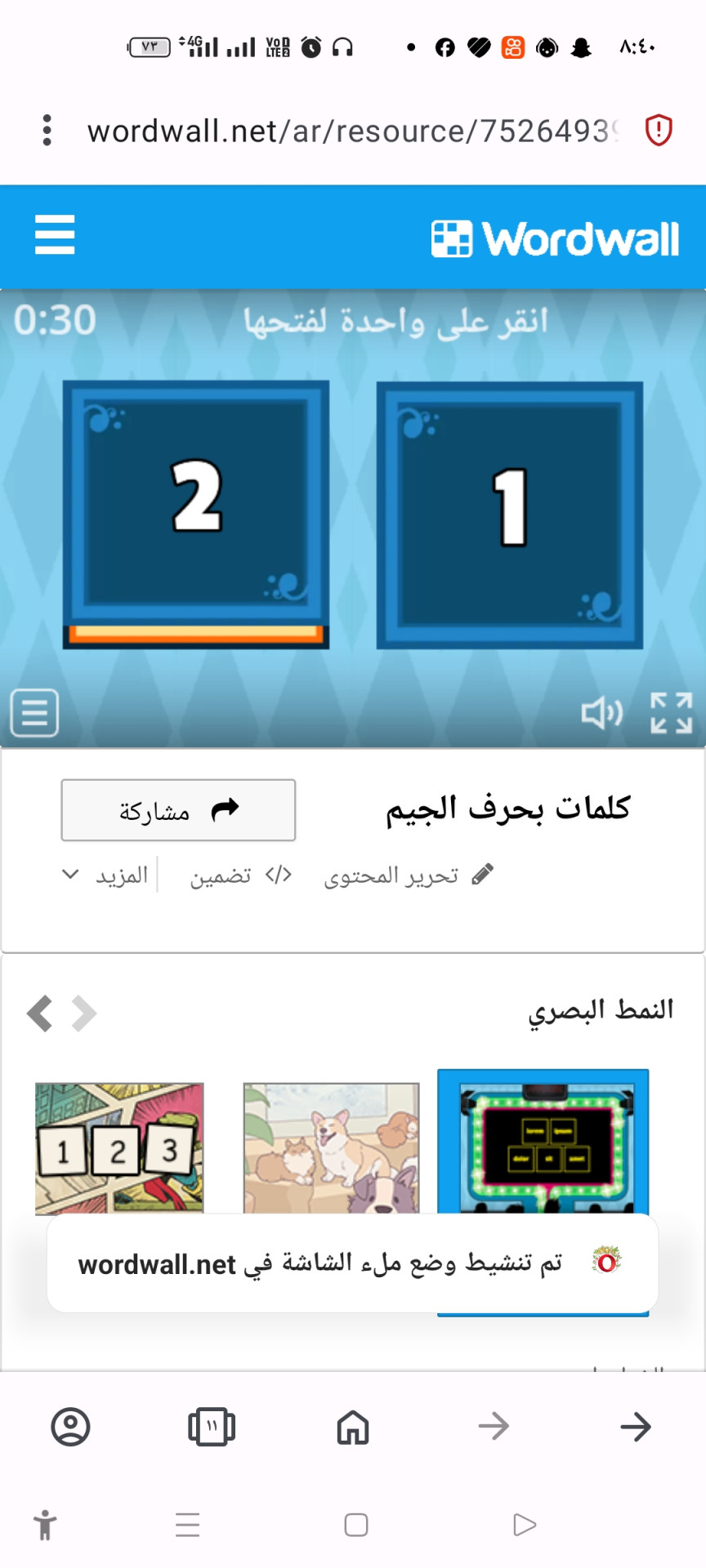Viewport: 706px width, 1568px height.
Task: Open the browser profile account icon
Action: coord(70,1427)
